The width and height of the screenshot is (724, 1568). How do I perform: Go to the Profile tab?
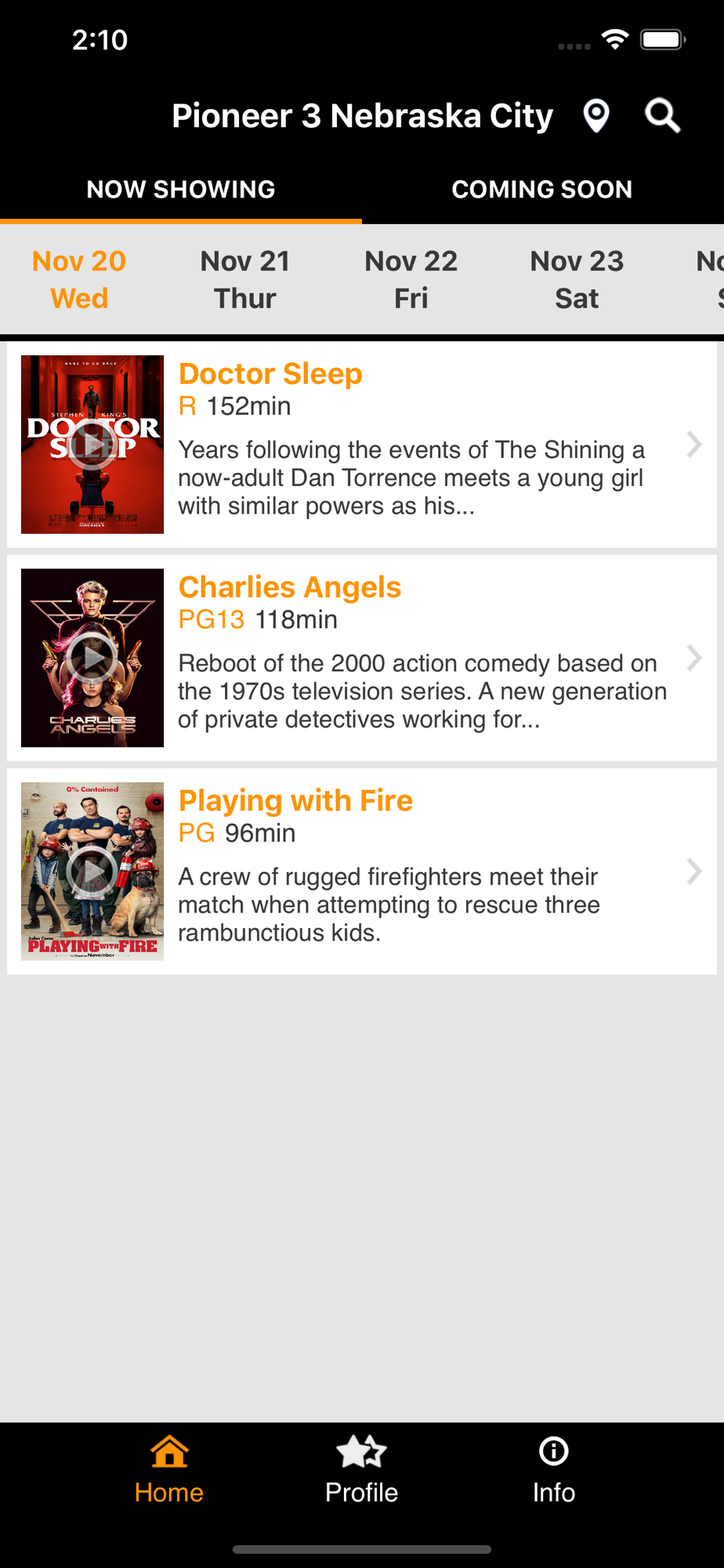pyautogui.click(x=361, y=1470)
